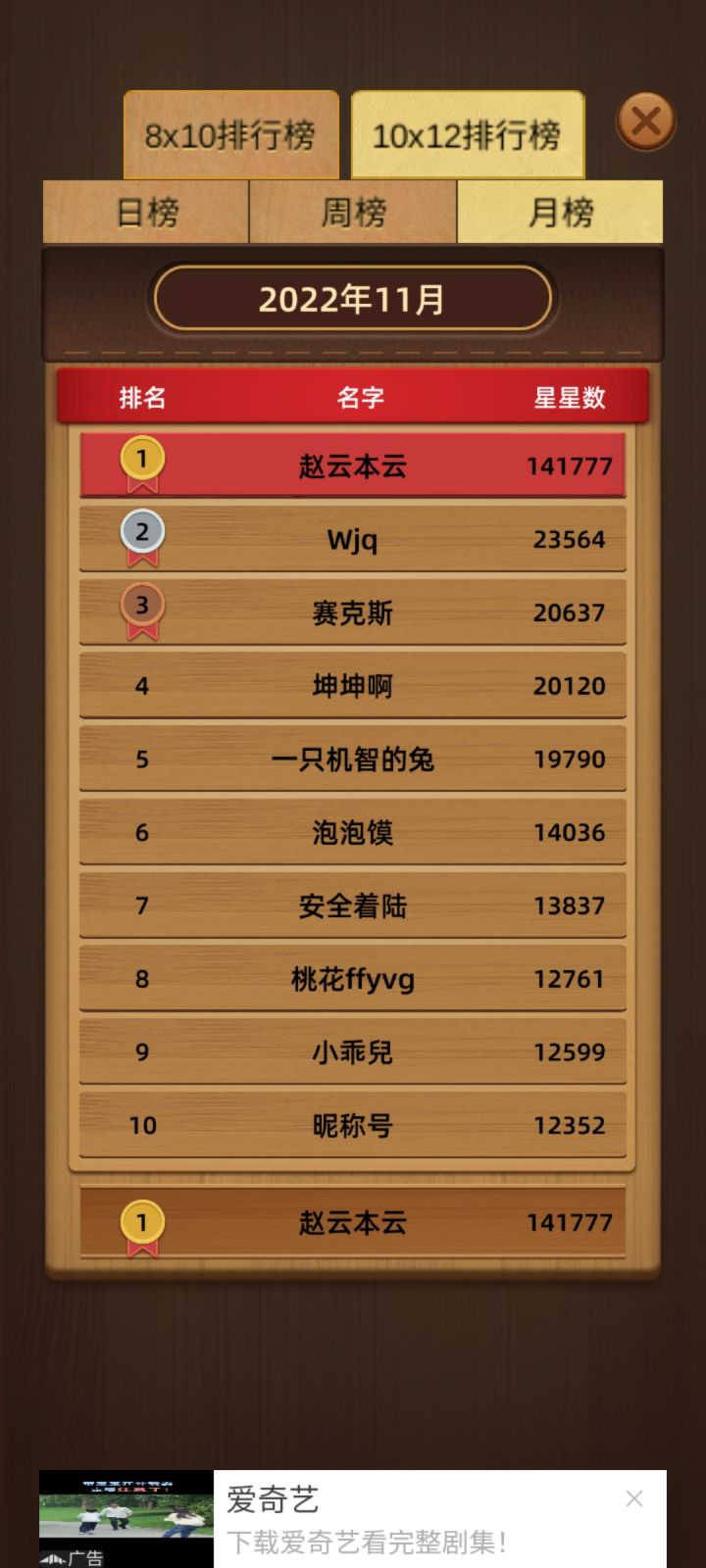Click the gold medal icon beside 赵云本云
Image resolution: width=706 pixels, height=1568 pixels.
point(142,458)
